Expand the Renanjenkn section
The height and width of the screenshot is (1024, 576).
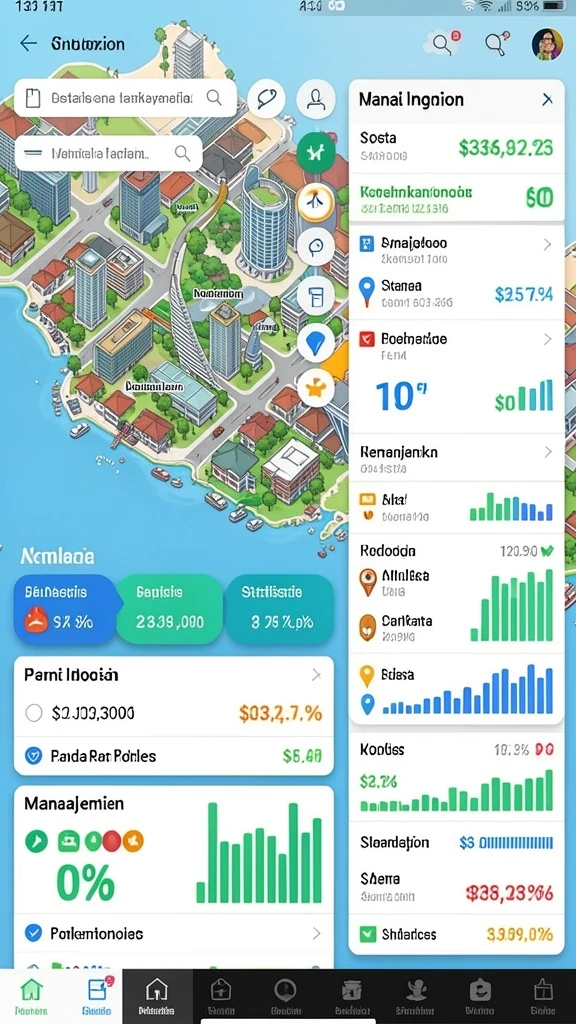(456, 458)
